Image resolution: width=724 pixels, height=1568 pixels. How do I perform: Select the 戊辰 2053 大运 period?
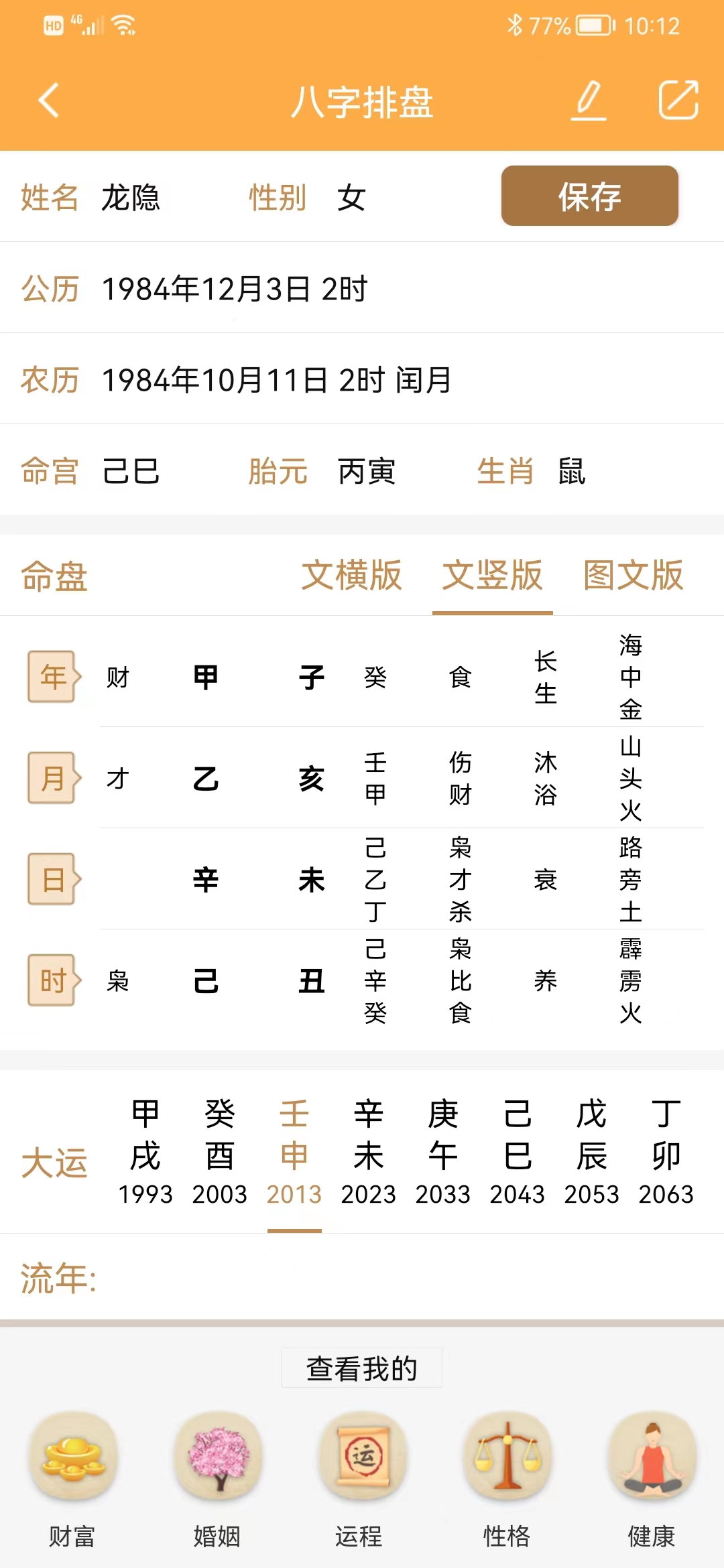592,1151
